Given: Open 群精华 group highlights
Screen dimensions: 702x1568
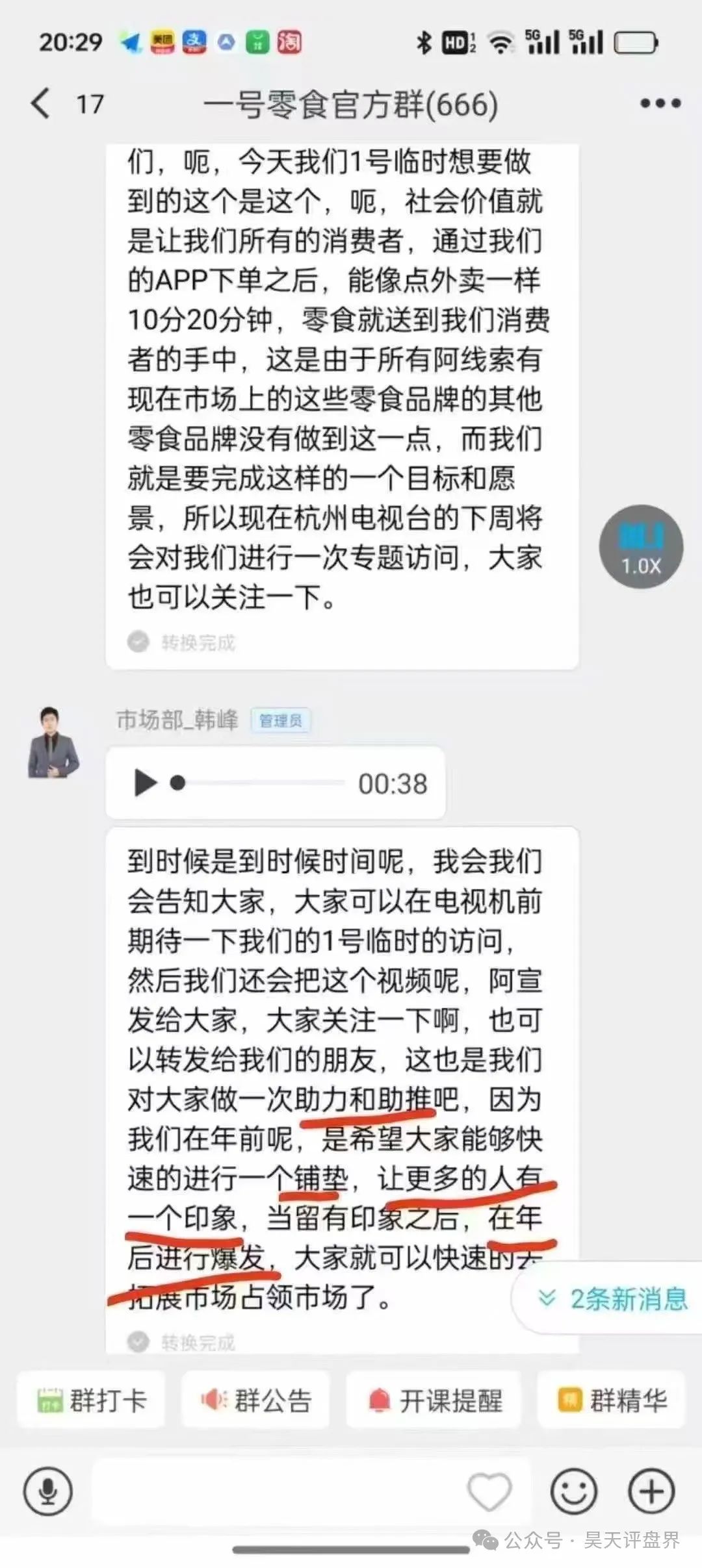Looking at the screenshot, I should click(612, 1400).
